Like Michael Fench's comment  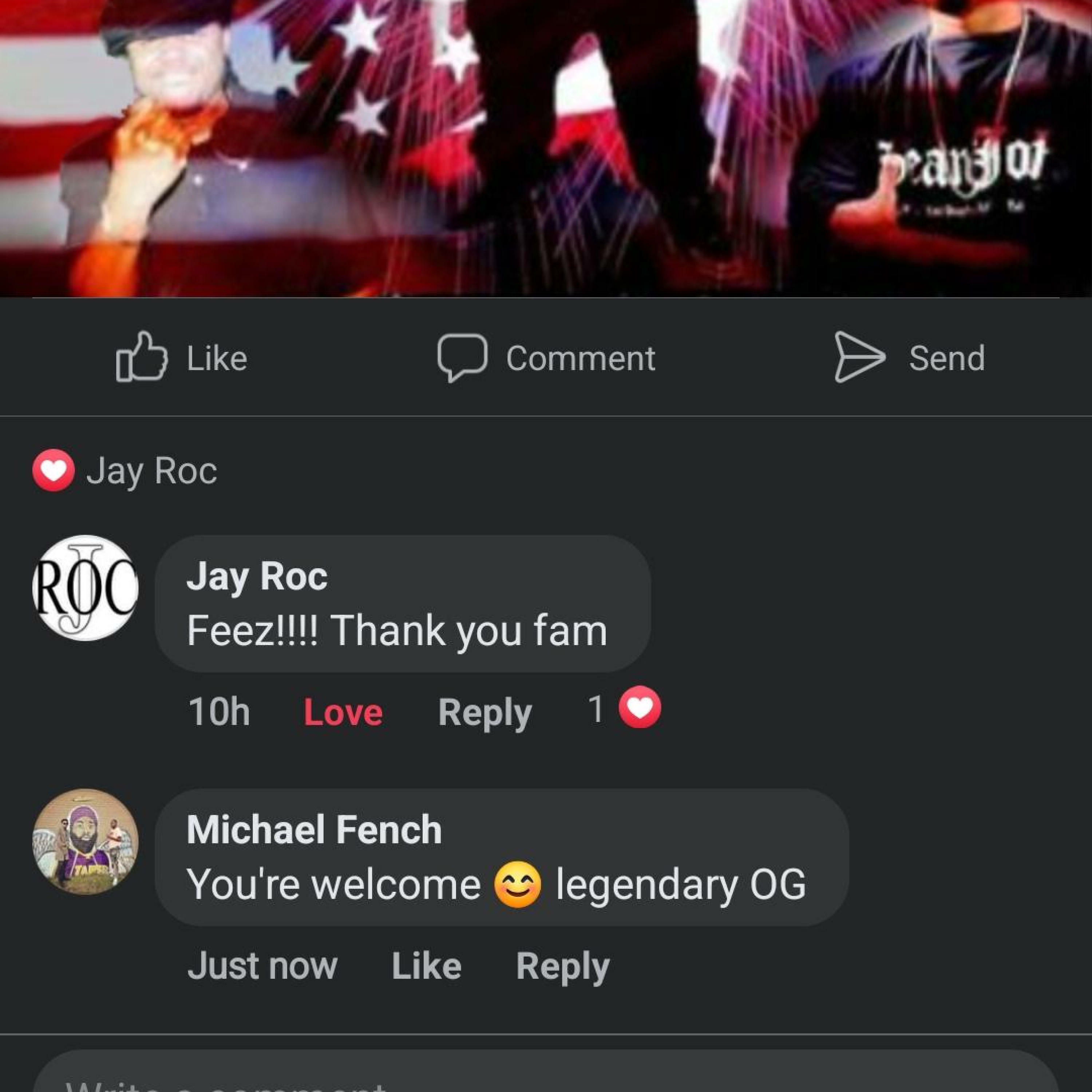click(x=426, y=965)
